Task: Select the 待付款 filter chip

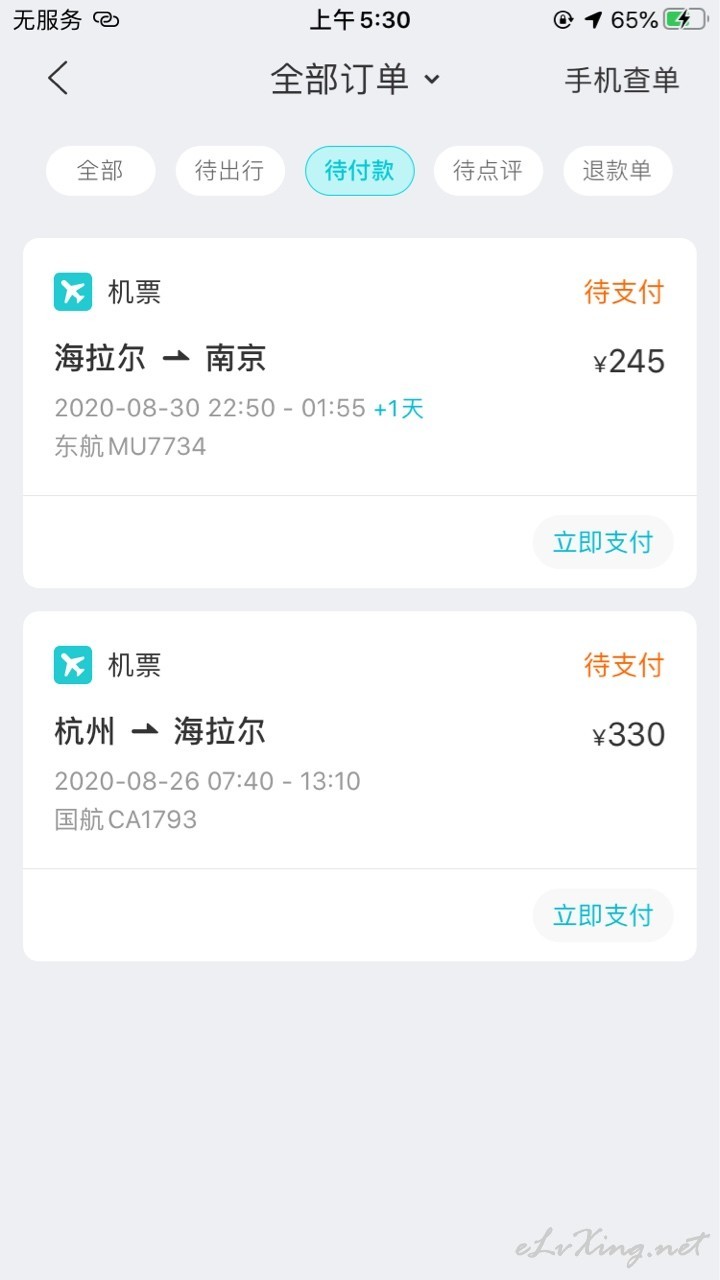Action: (x=359, y=171)
